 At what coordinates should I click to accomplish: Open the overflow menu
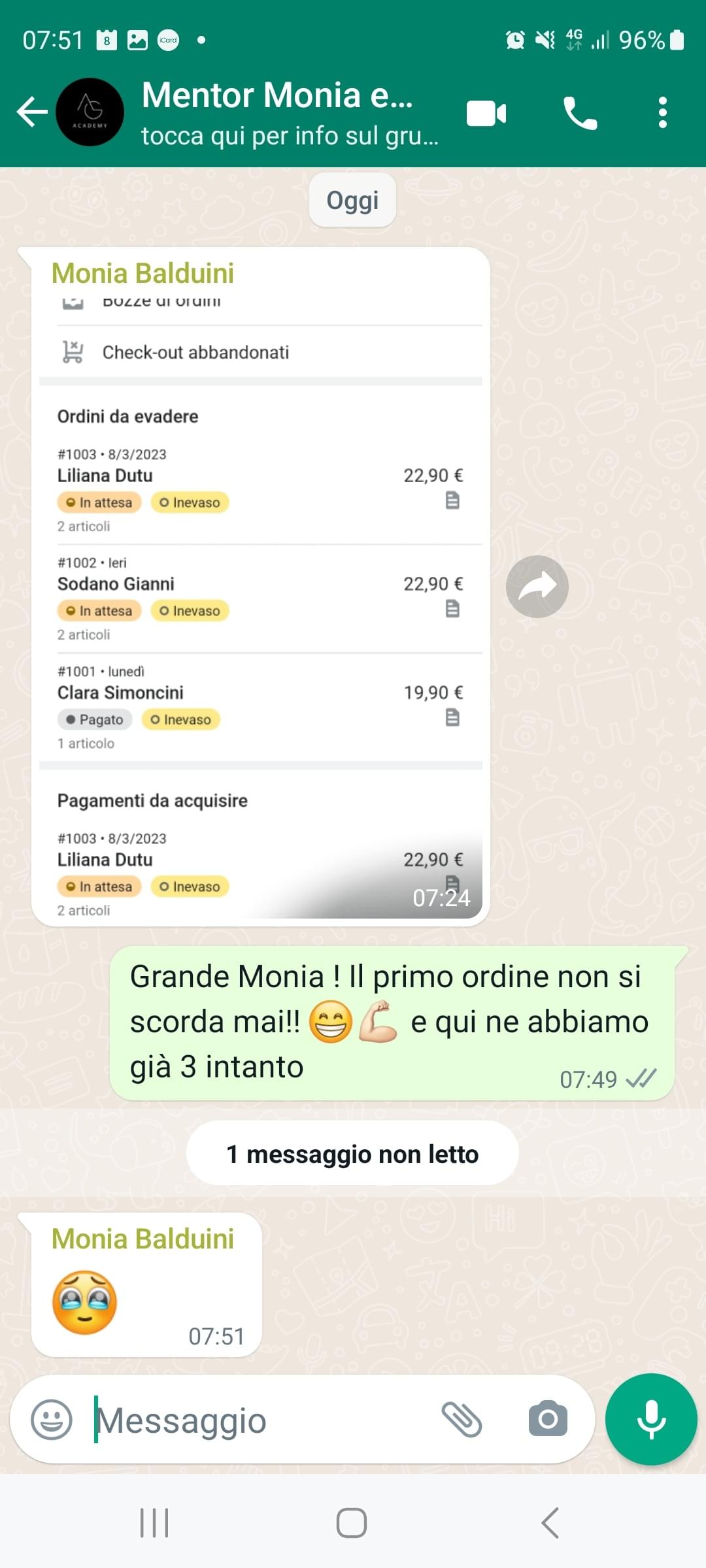(x=662, y=113)
